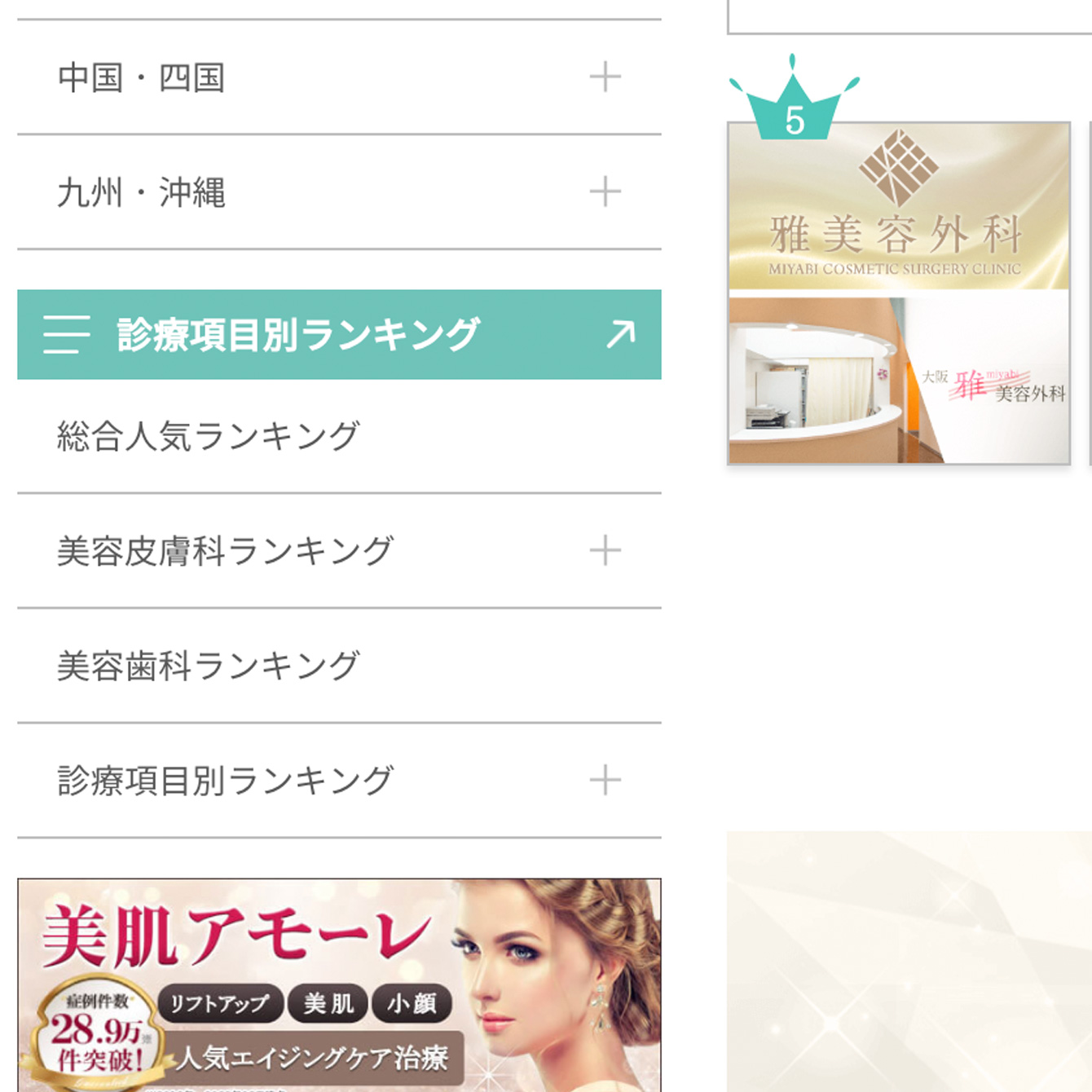The height and width of the screenshot is (1092, 1092).
Task: Open rank 5 雅美容外科 clinic card
Action: [898, 293]
